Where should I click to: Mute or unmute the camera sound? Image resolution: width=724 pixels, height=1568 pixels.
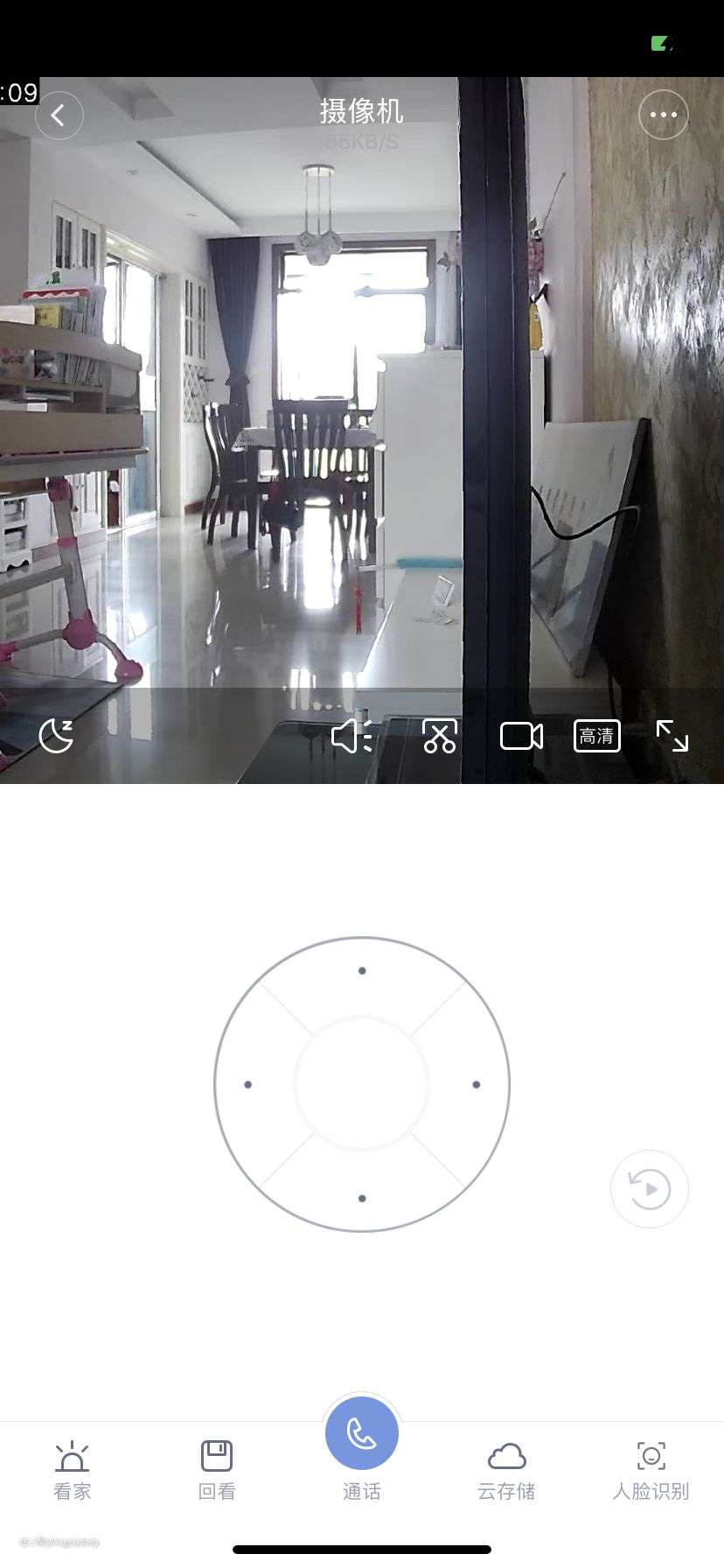pyautogui.click(x=352, y=737)
